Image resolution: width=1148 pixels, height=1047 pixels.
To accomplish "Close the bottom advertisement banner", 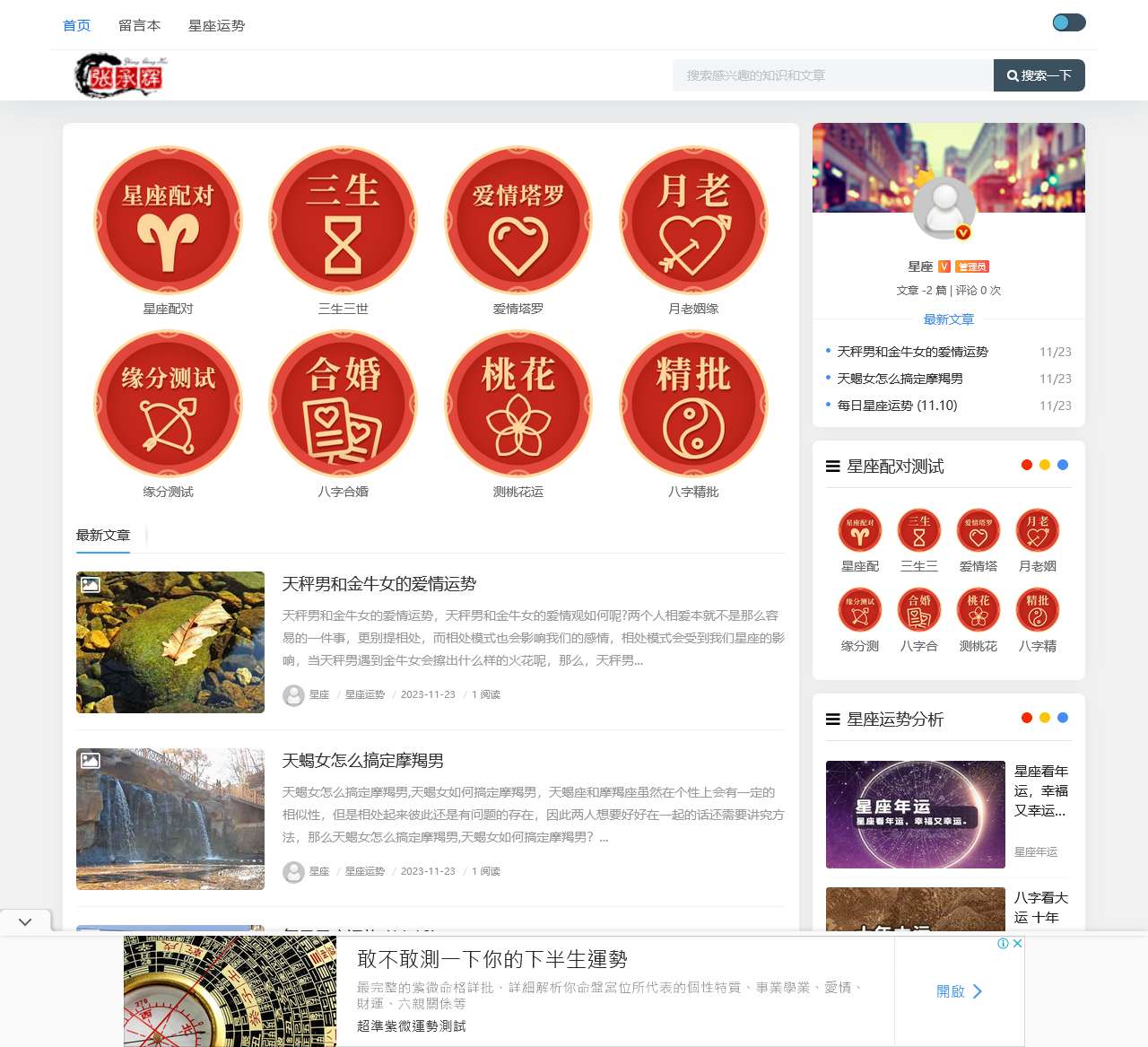I will pos(1017,943).
